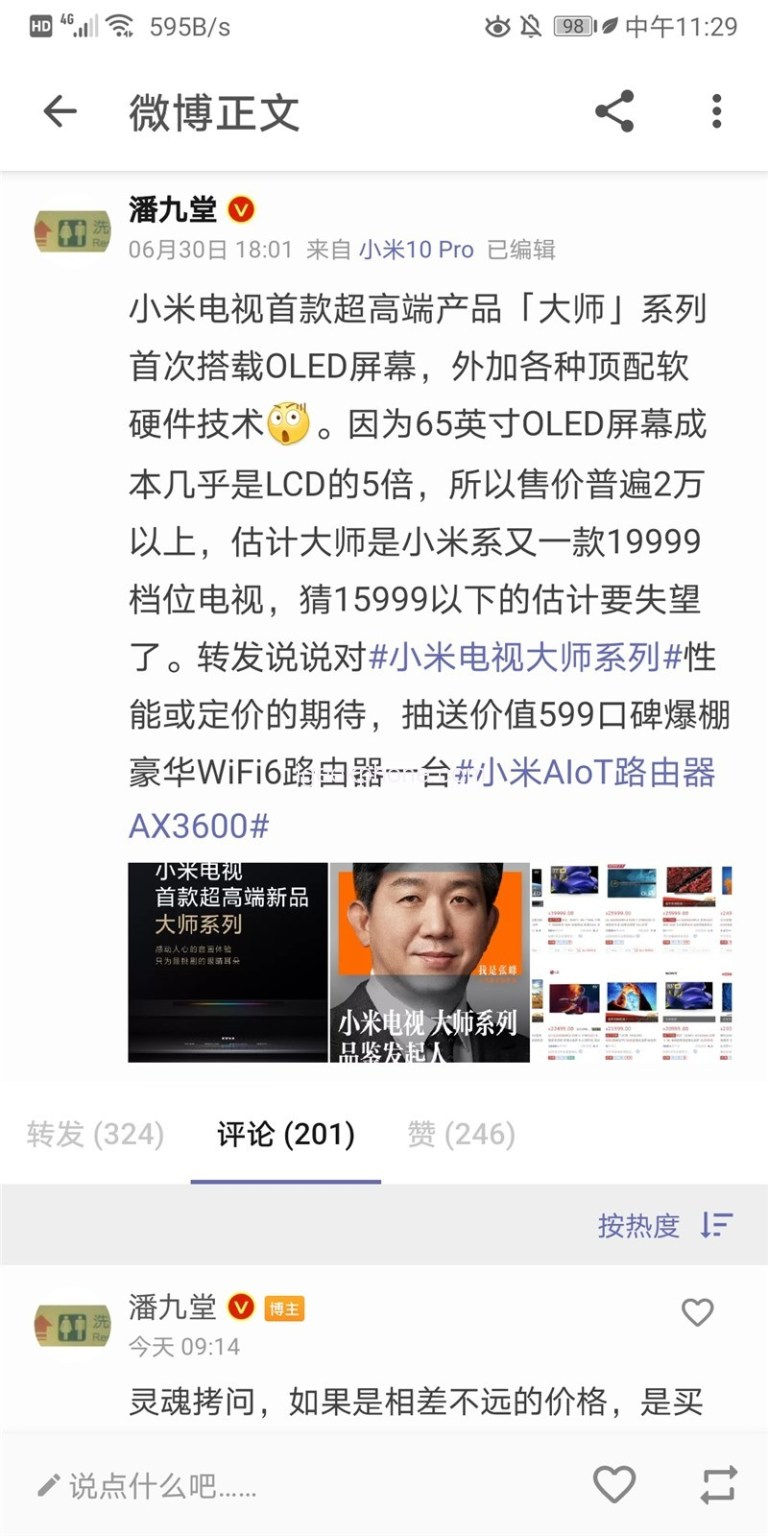The image size is (768, 1536).
Task: Open the three-dot overflow menu
Action: [716, 111]
